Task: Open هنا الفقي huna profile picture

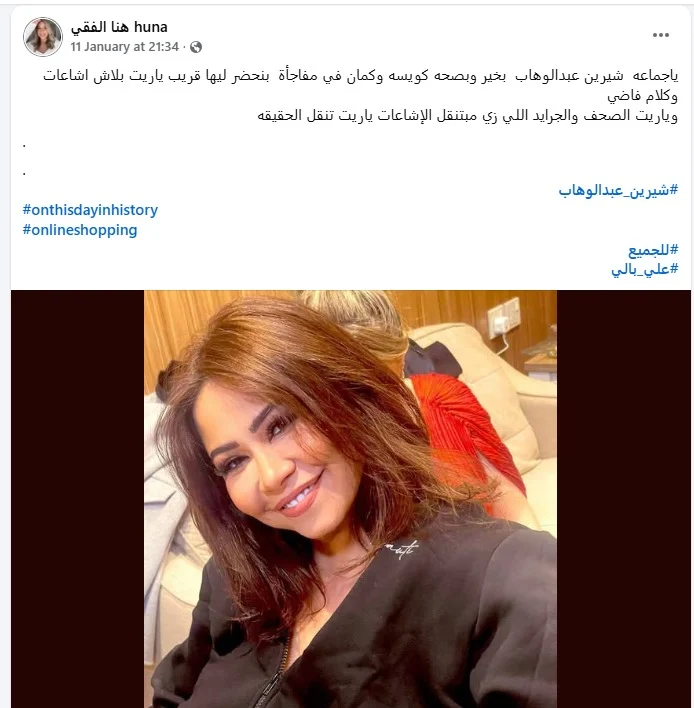Action: [41, 36]
